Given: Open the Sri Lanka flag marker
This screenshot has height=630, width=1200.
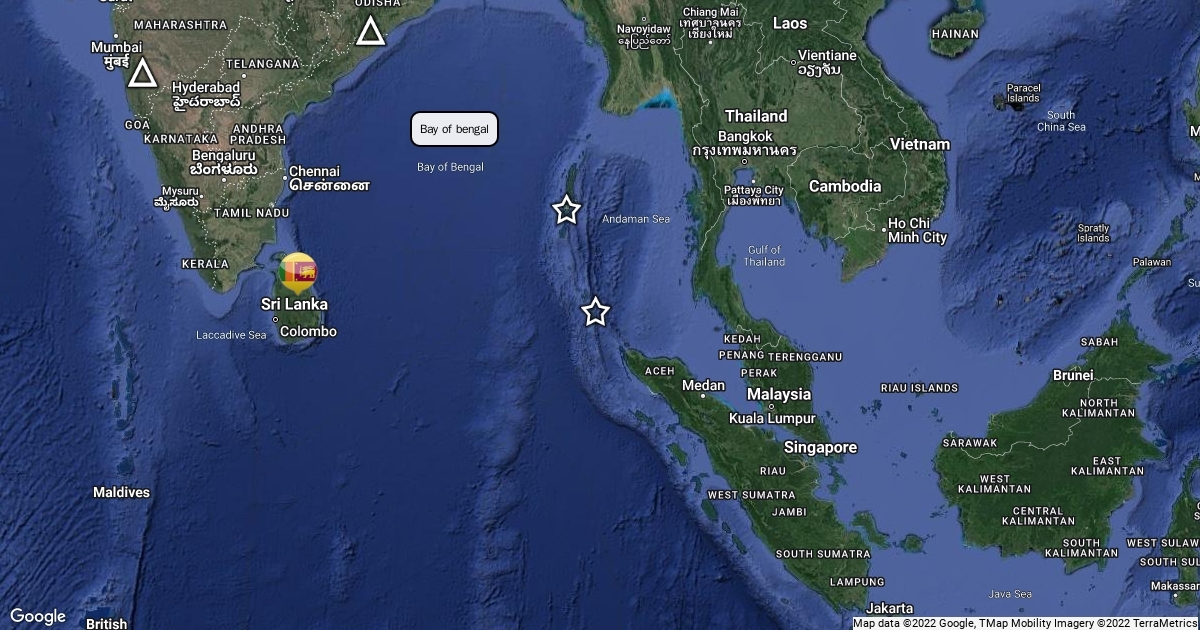Looking at the screenshot, I should pos(298,272).
